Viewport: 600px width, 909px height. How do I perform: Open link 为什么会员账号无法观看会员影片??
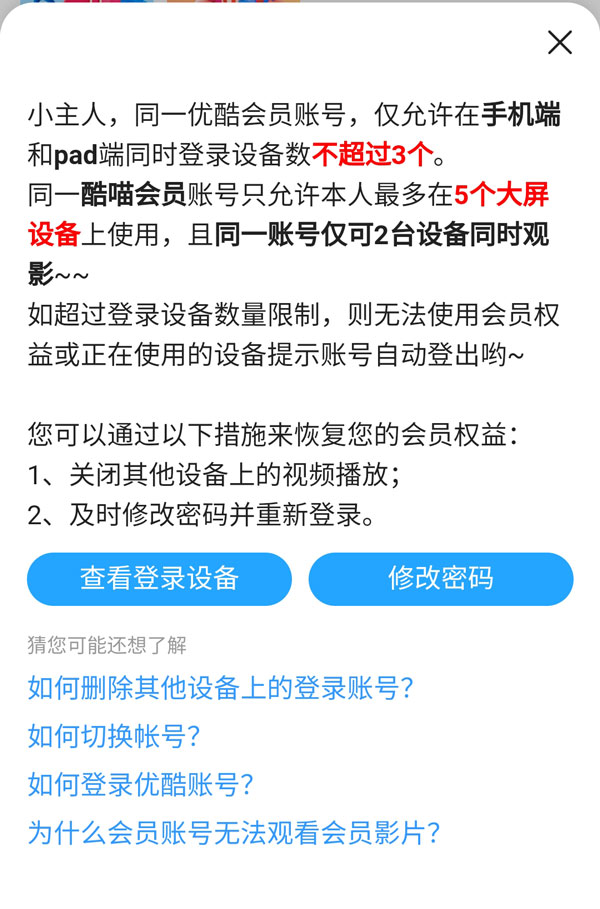(x=234, y=833)
